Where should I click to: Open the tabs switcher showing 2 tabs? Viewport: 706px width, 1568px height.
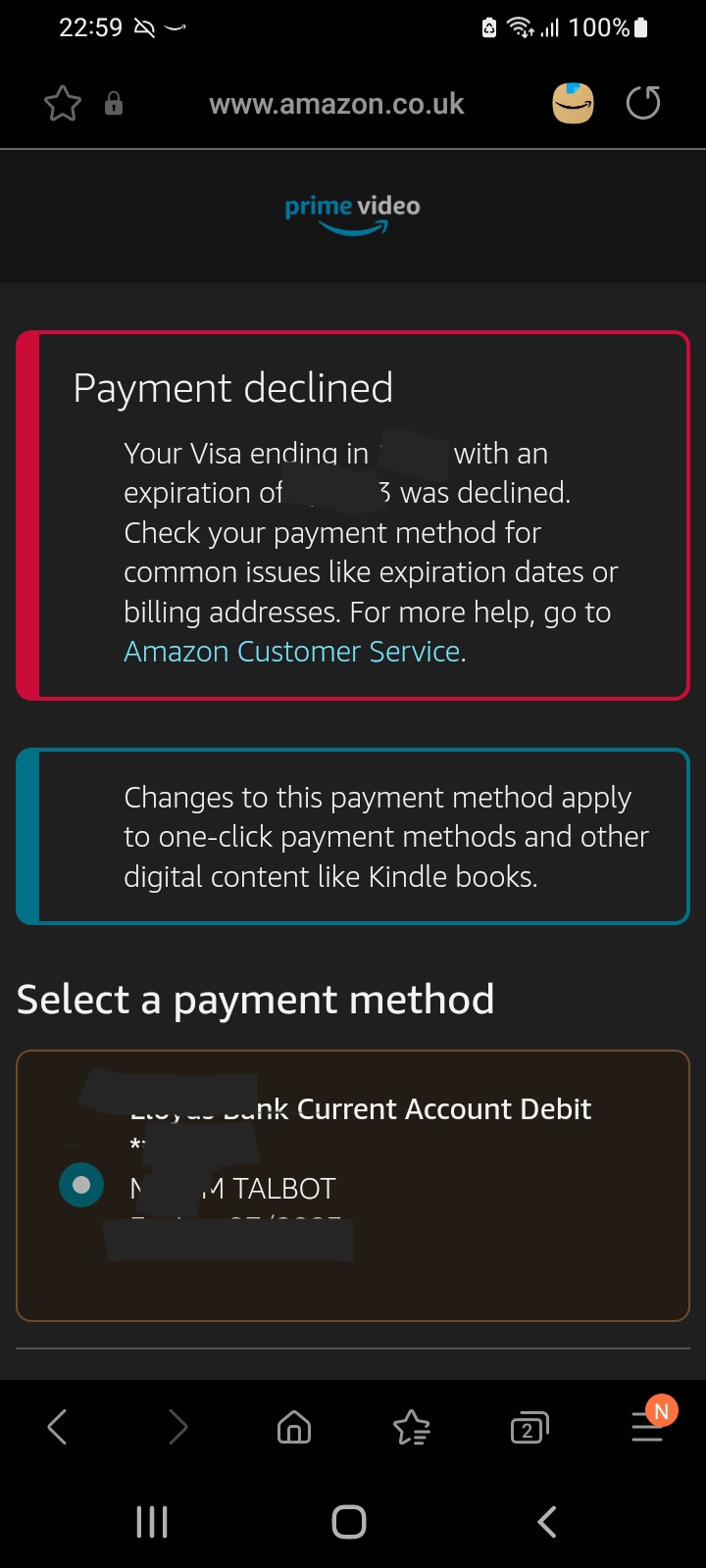(529, 1428)
